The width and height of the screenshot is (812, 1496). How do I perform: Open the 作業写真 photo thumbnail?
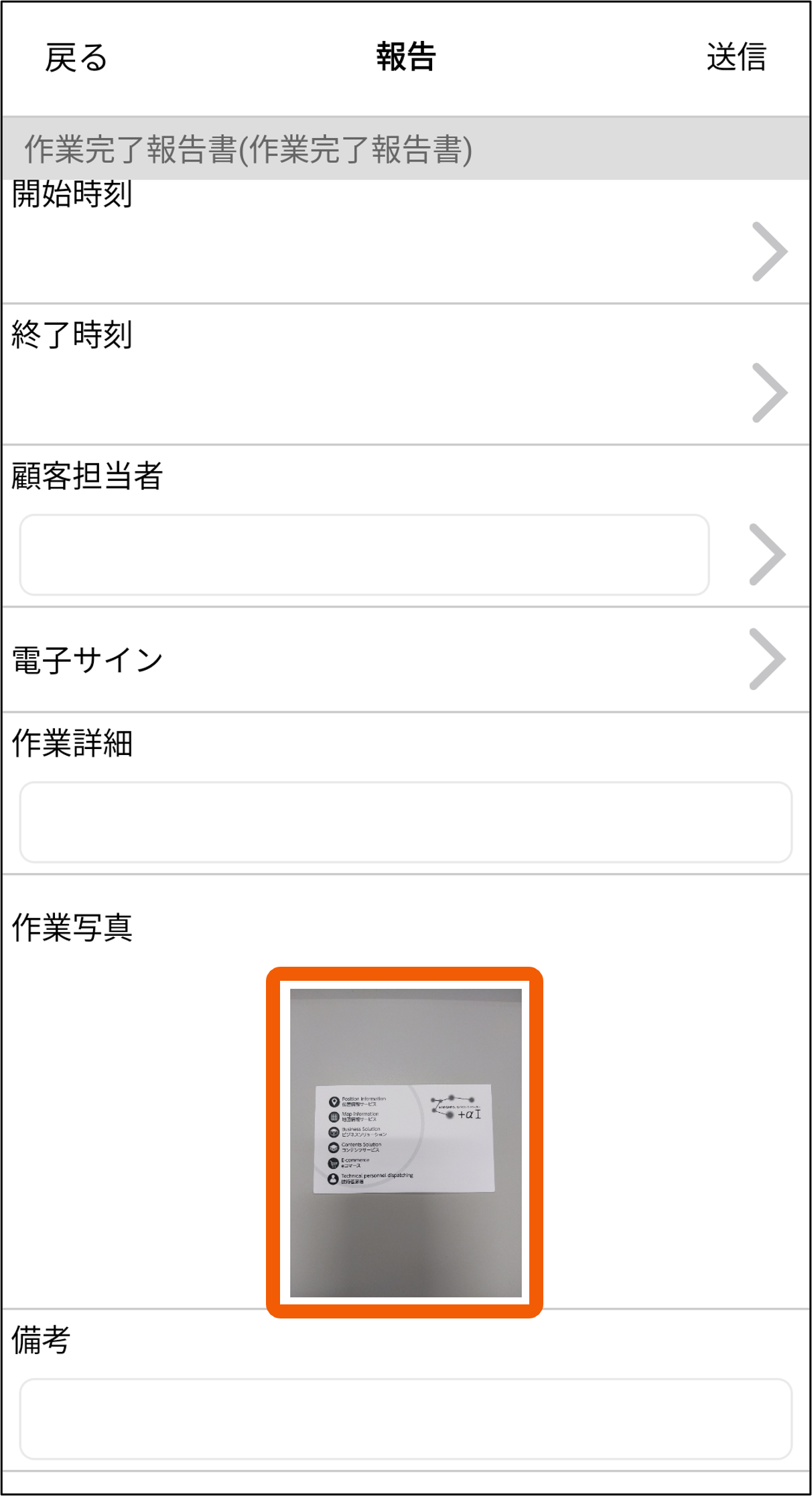pyautogui.click(x=405, y=1143)
